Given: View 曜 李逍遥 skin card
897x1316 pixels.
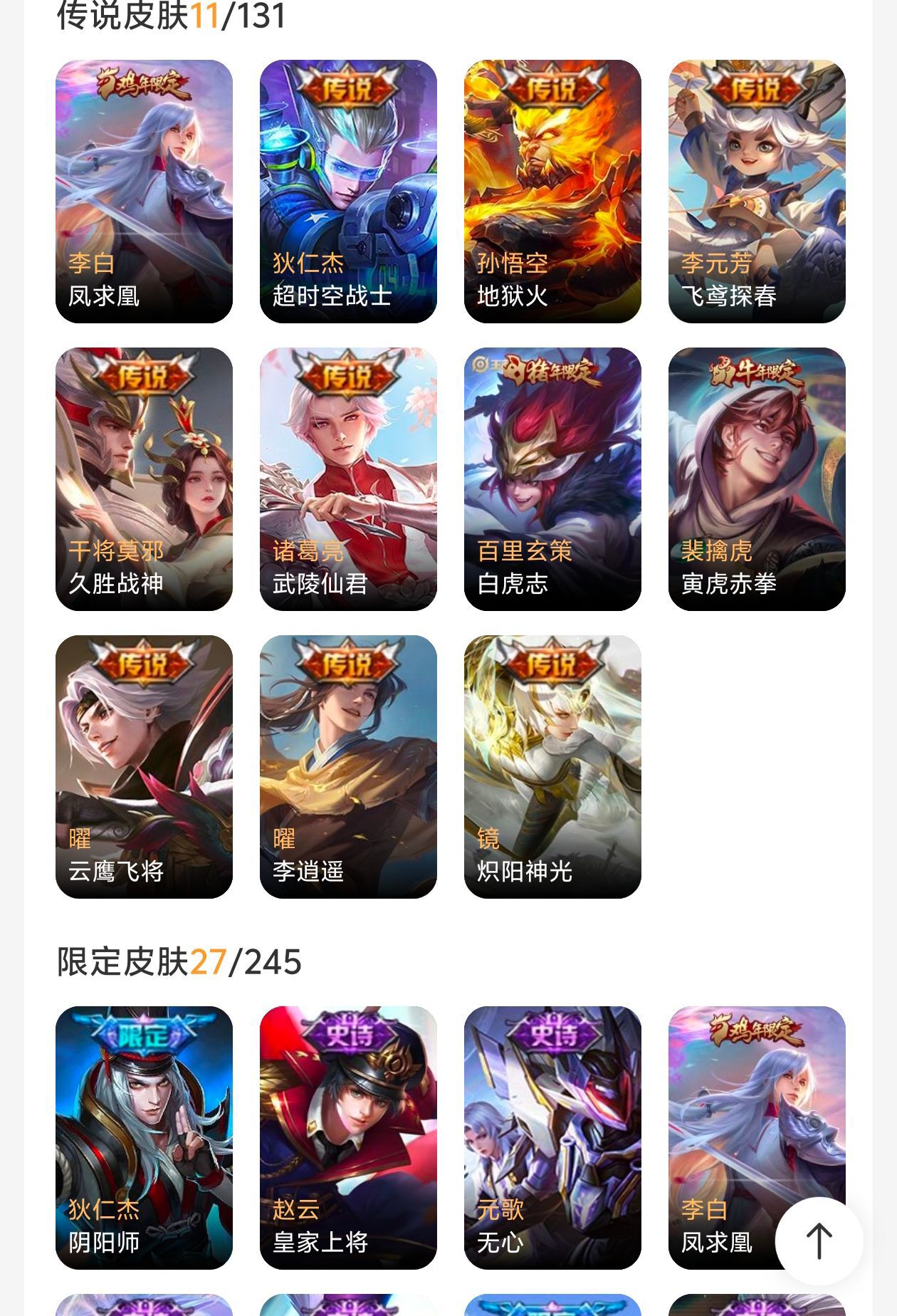Looking at the screenshot, I should click(x=348, y=766).
